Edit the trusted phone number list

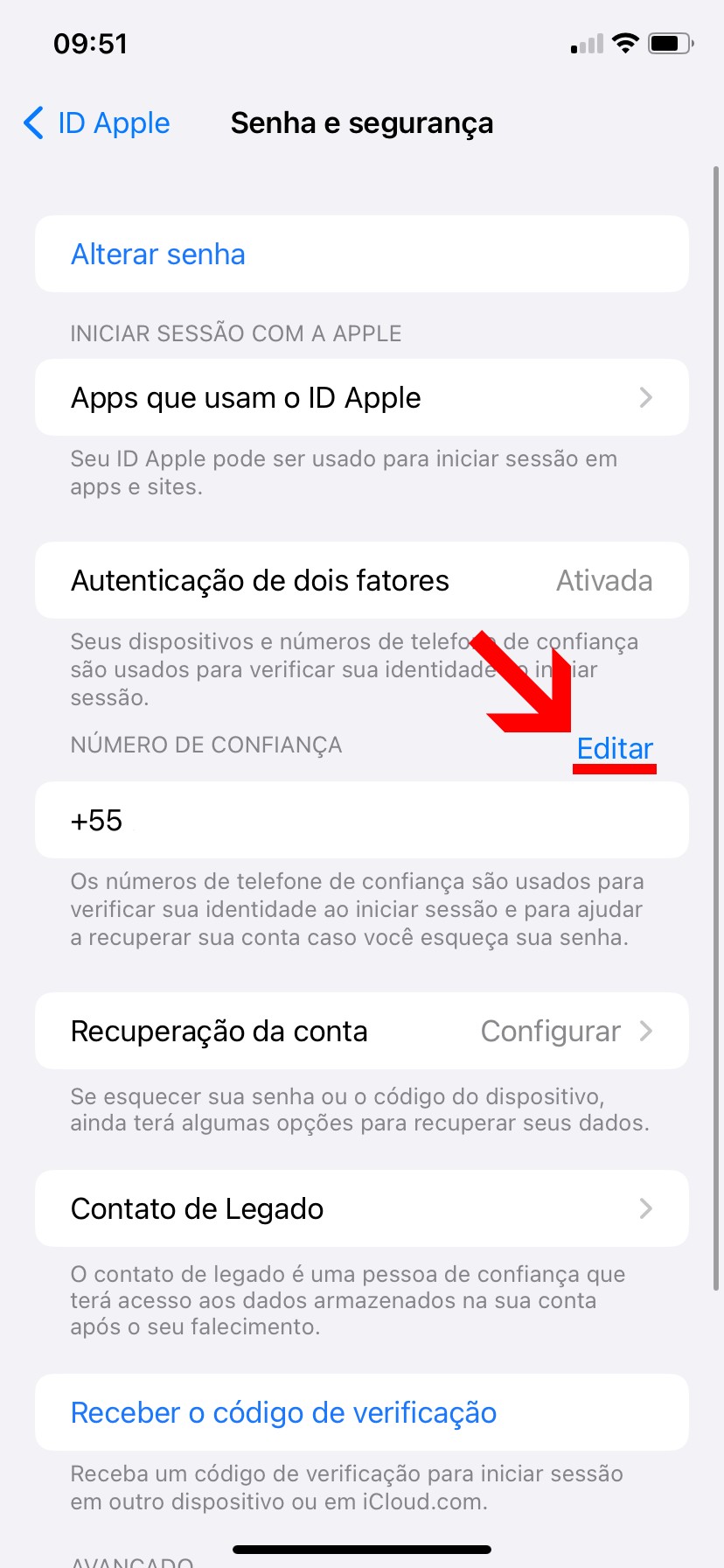tap(615, 749)
